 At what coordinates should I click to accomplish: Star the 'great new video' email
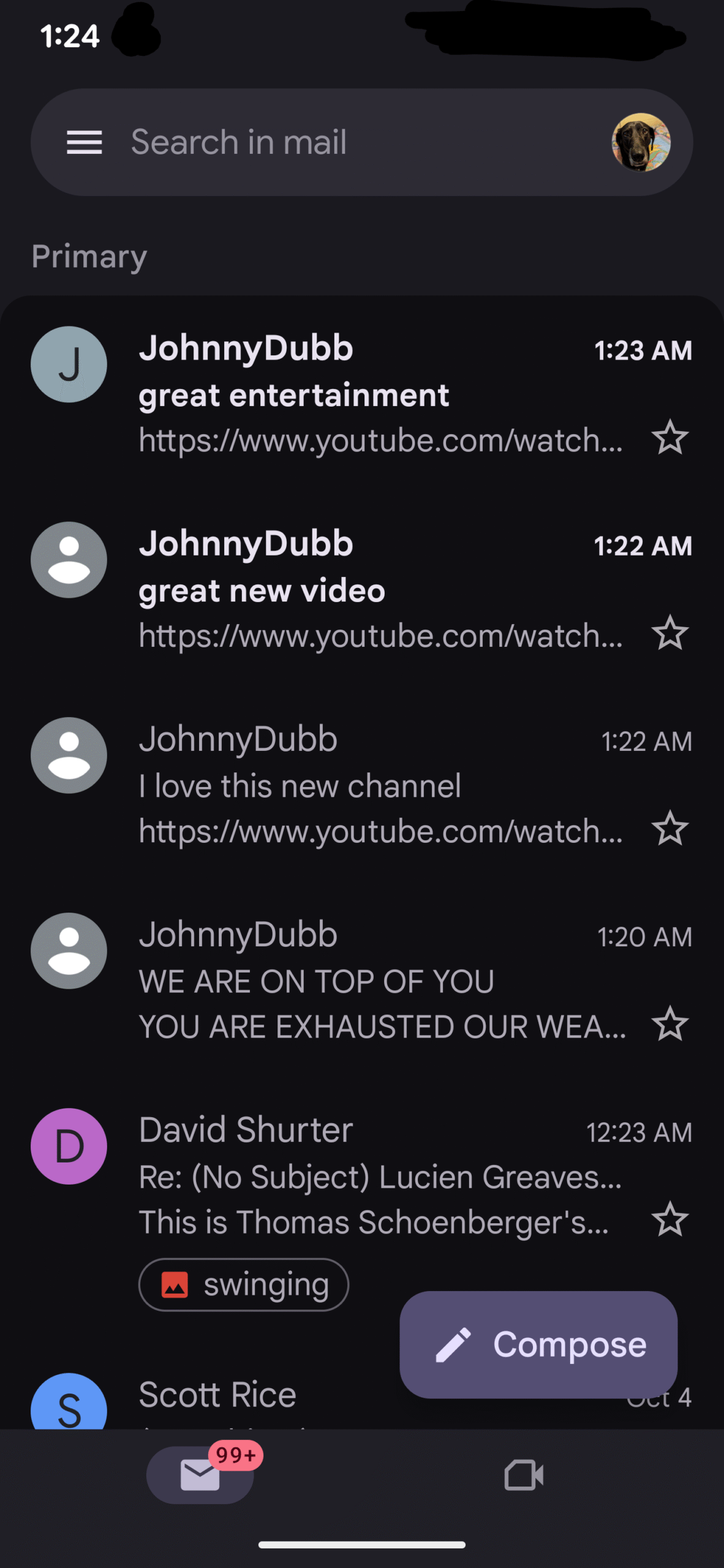tap(669, 633)
